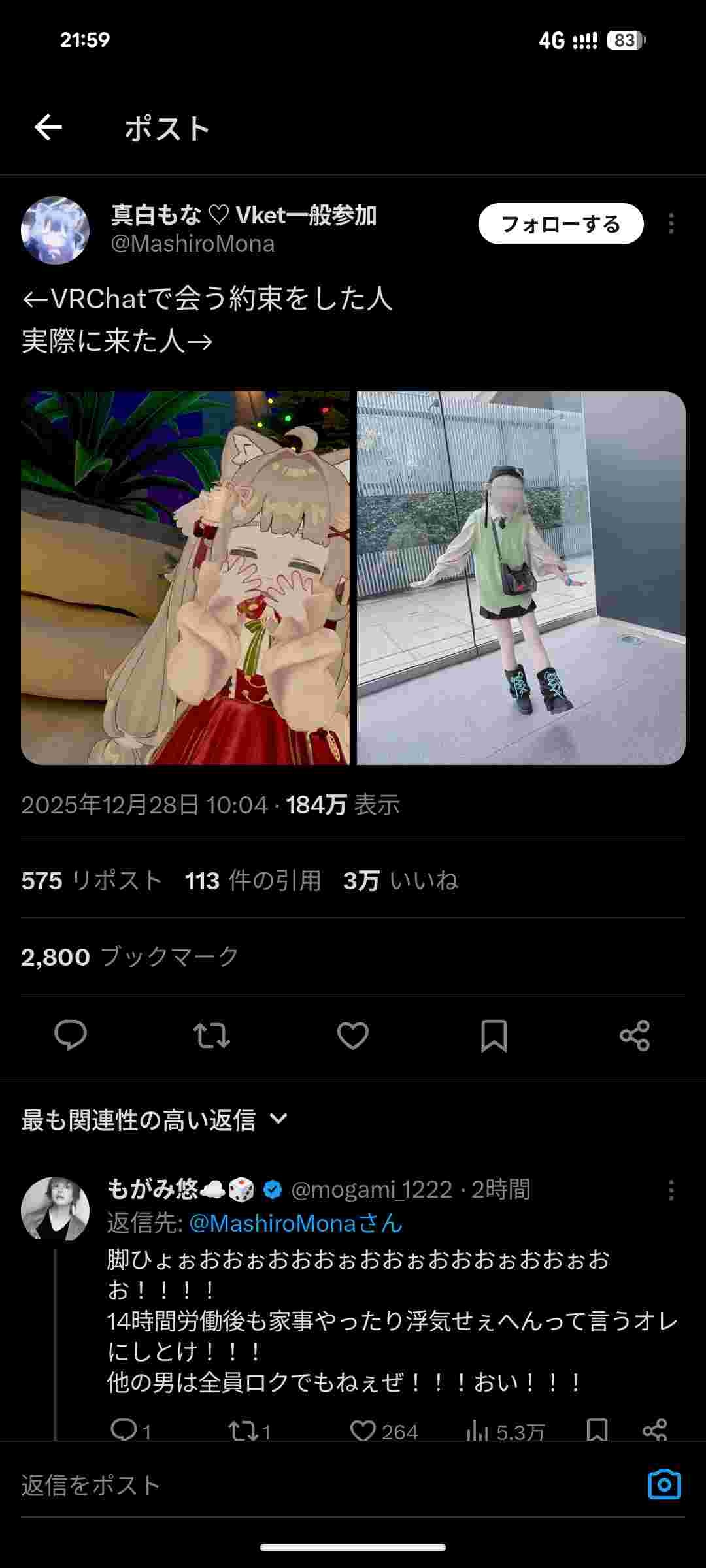The width and height of the screenshot is (706, 1568).
Task: Open the VRChat avatar image
Action: click(186, 578)
